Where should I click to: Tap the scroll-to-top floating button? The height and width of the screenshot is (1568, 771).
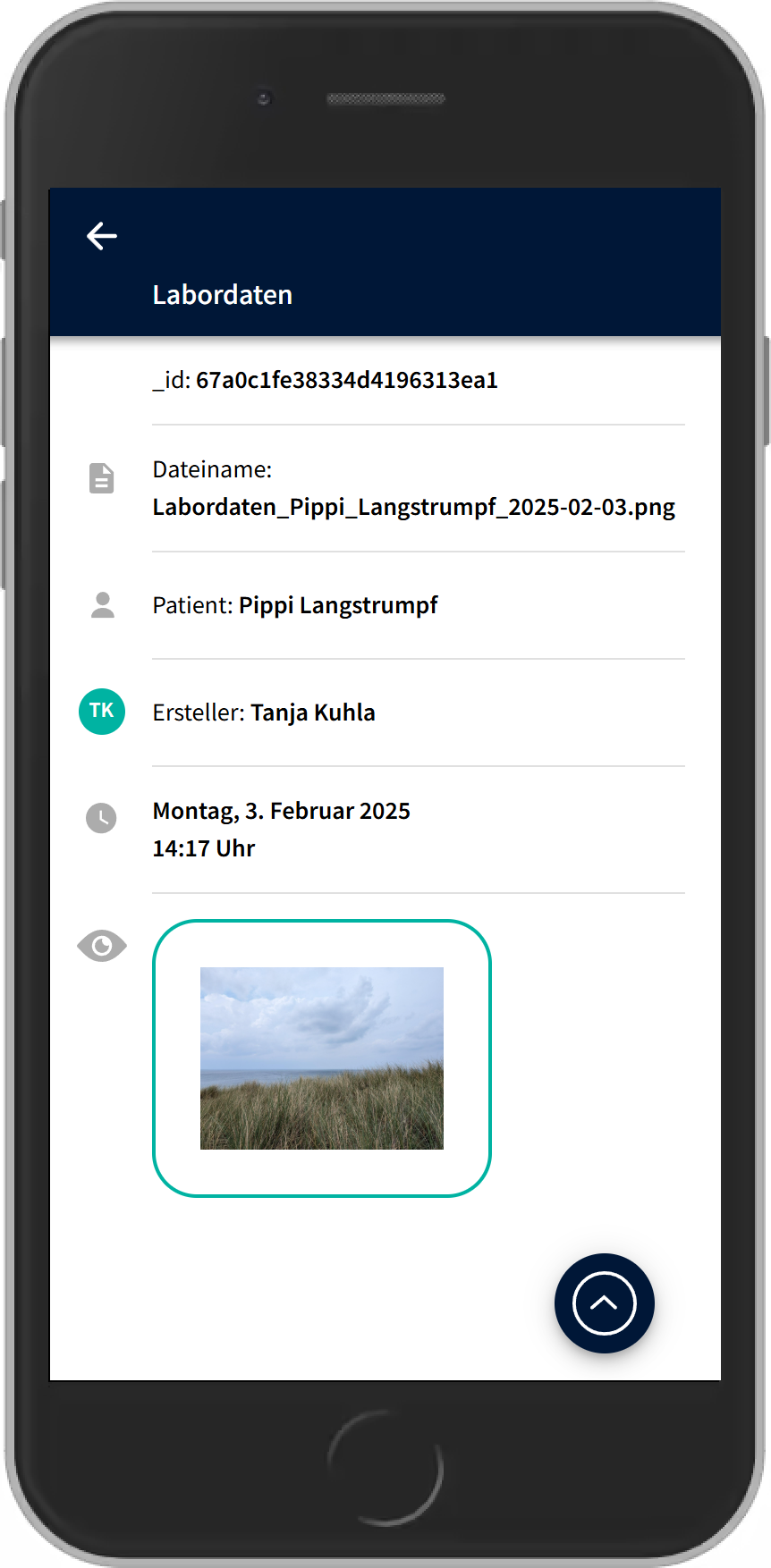(x=605, y=1303)
